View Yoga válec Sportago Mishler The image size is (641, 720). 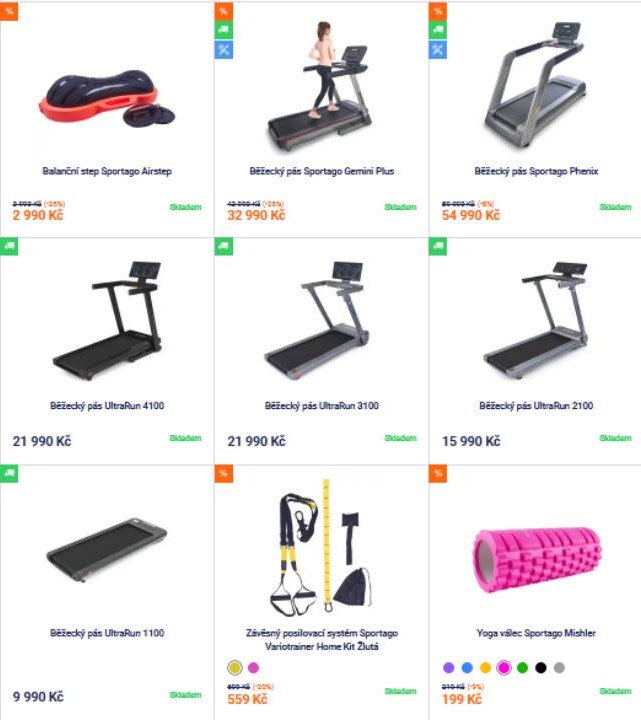(x=536, y=633)
